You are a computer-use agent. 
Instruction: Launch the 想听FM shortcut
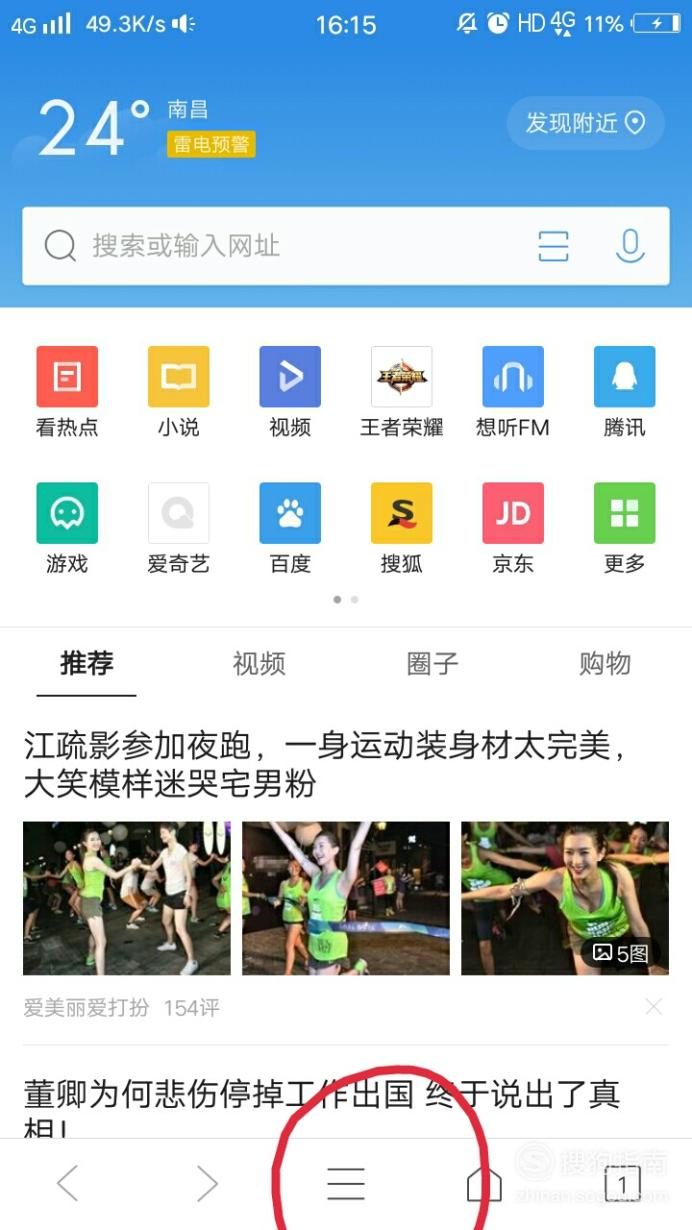[x=513, y=392]
